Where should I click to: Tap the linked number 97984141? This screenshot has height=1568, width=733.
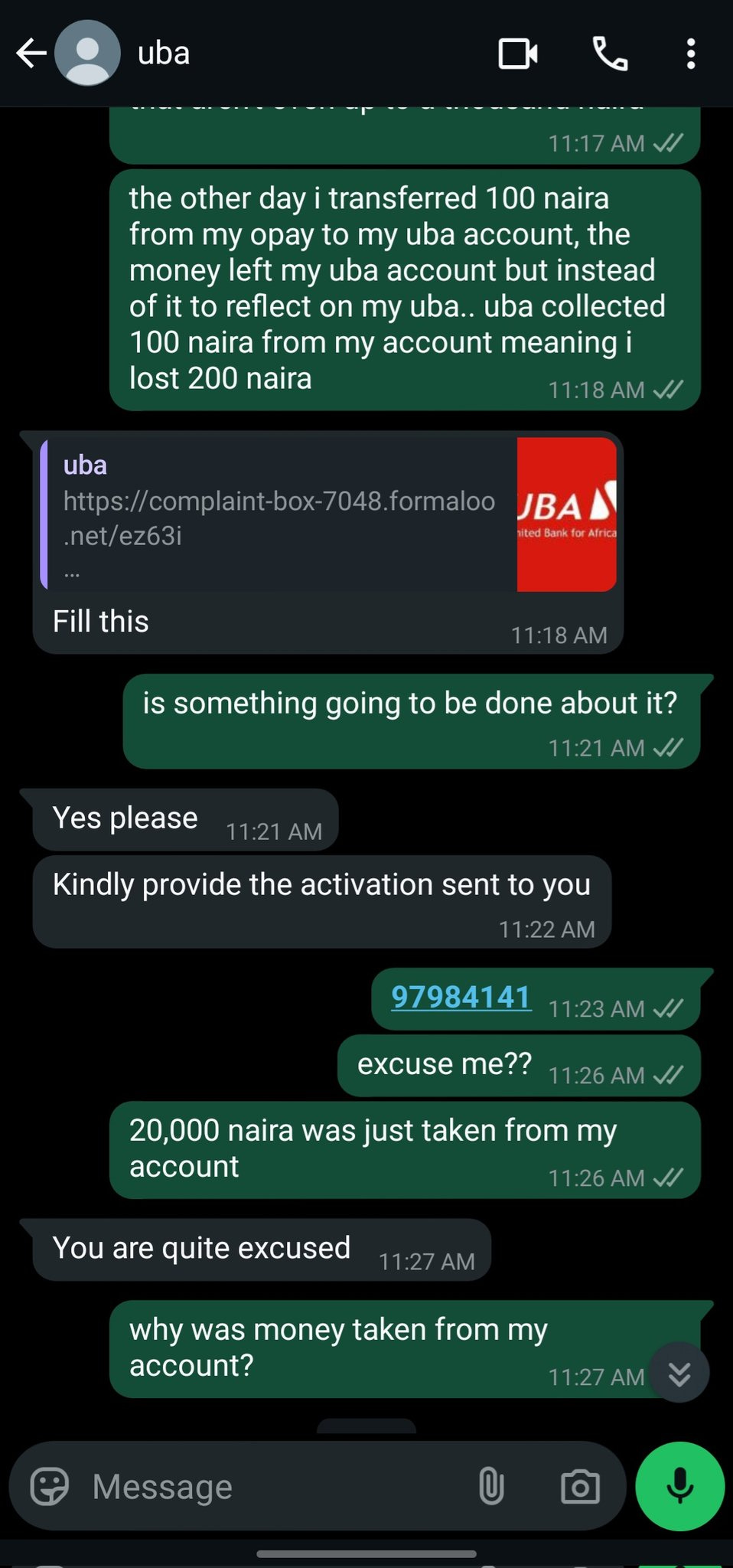[x=461, y=997]
